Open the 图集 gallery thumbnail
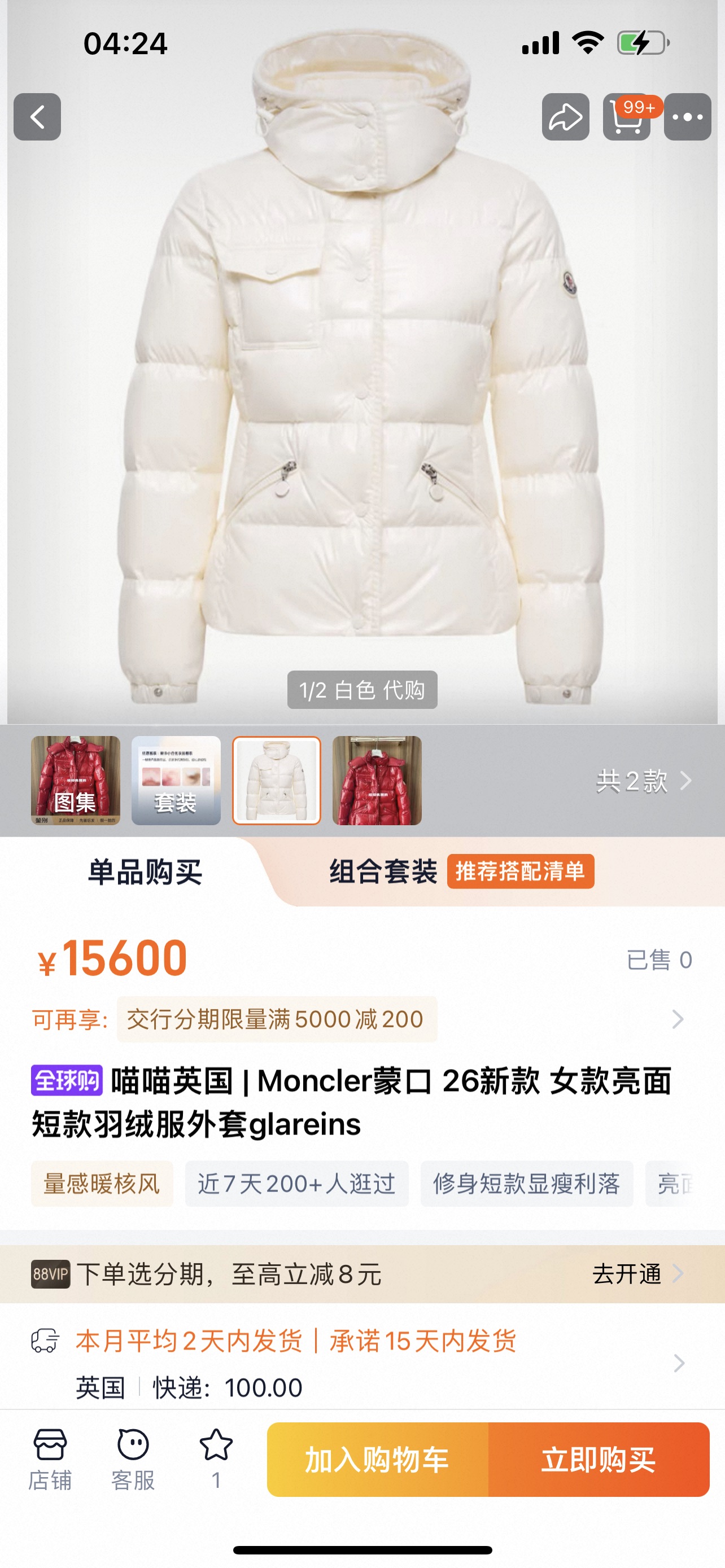 (76, 781)
